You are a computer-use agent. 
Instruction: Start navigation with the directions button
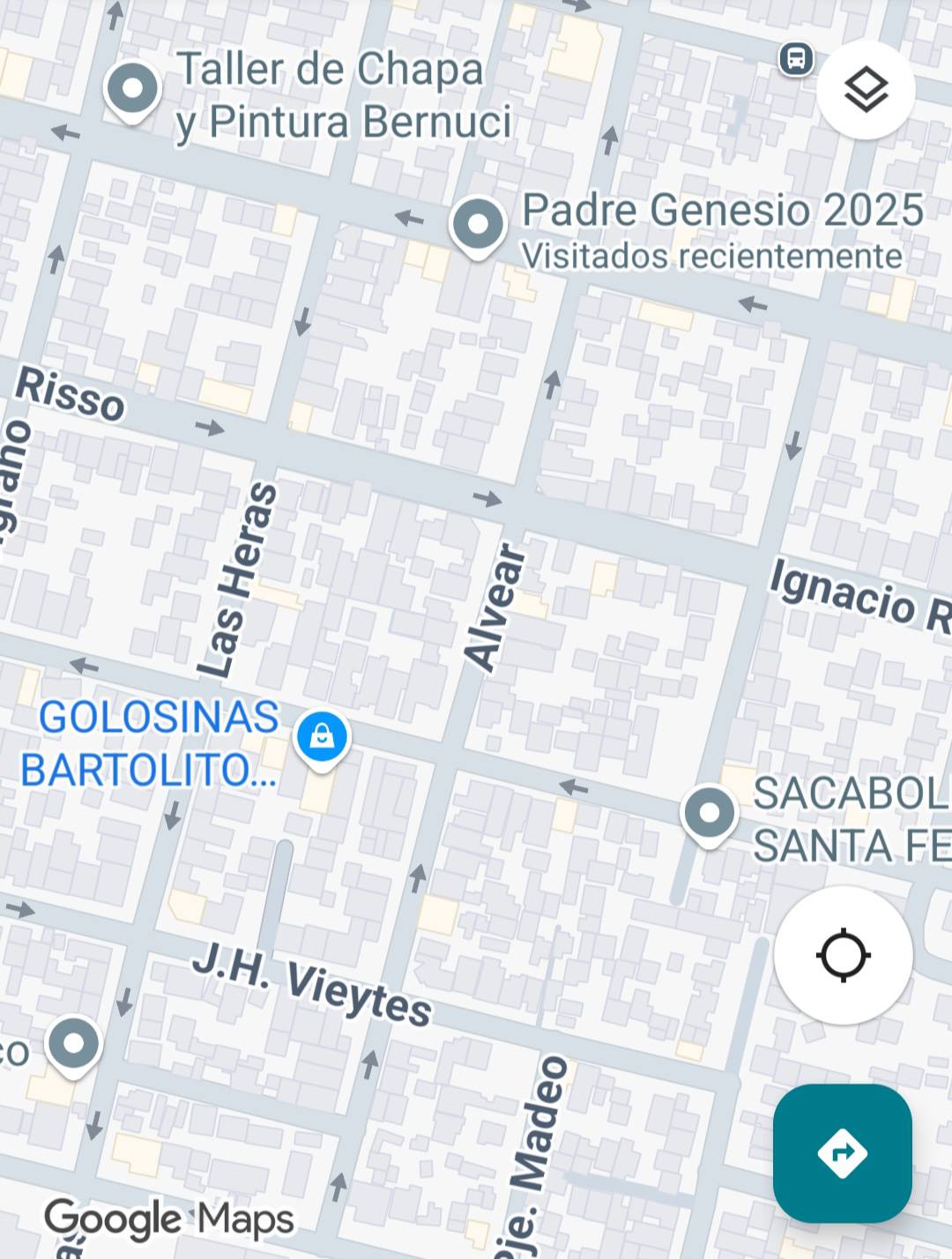pos(842,1151)
